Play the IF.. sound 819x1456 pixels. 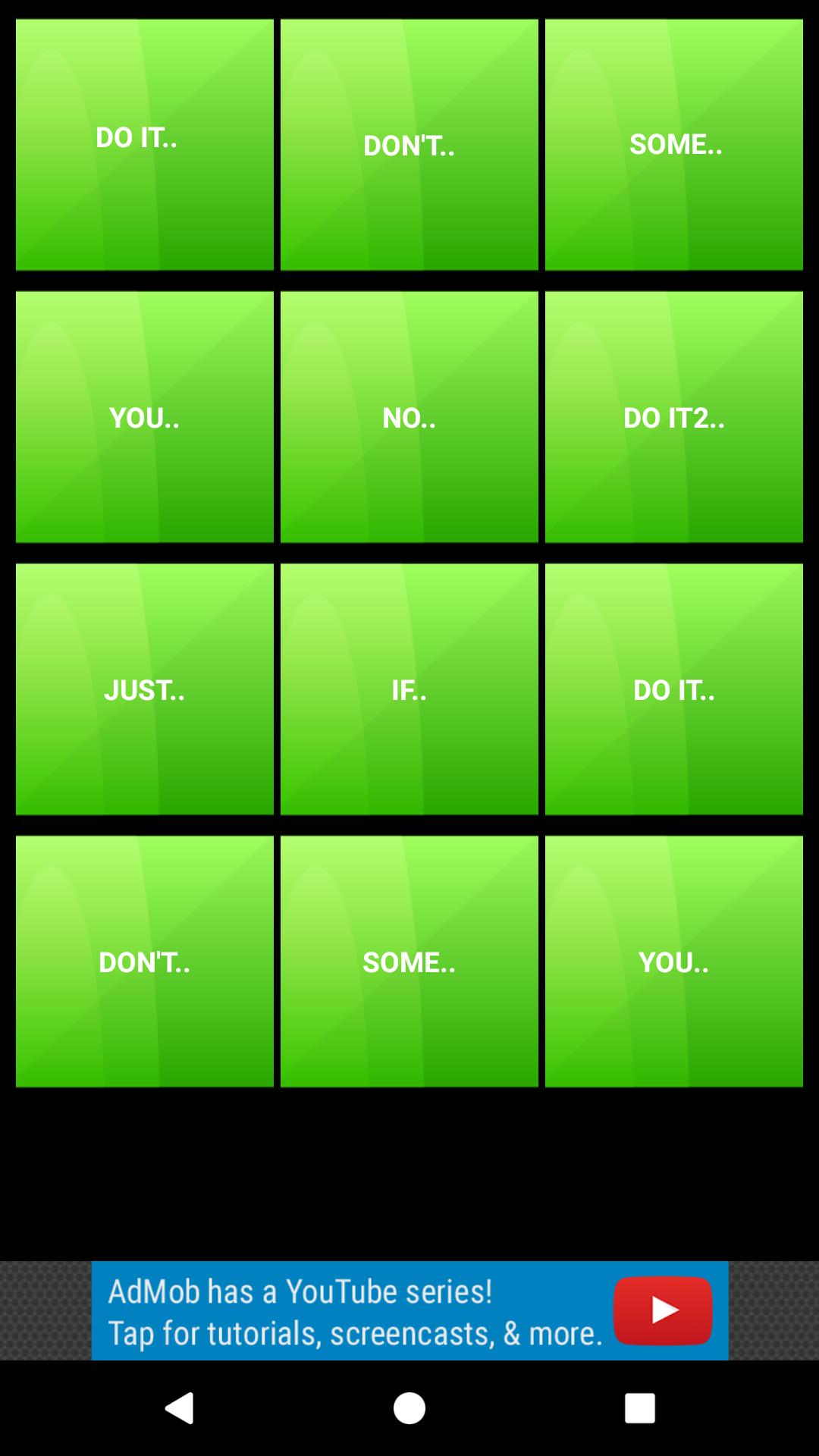409,689
